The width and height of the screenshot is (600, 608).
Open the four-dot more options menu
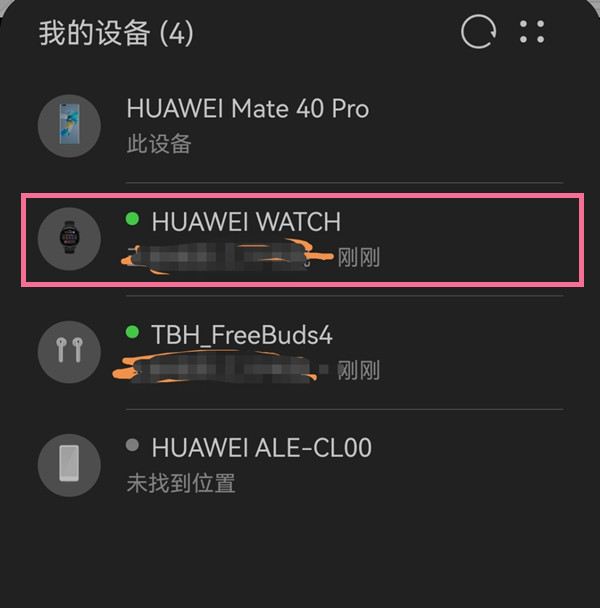point(532,32)
